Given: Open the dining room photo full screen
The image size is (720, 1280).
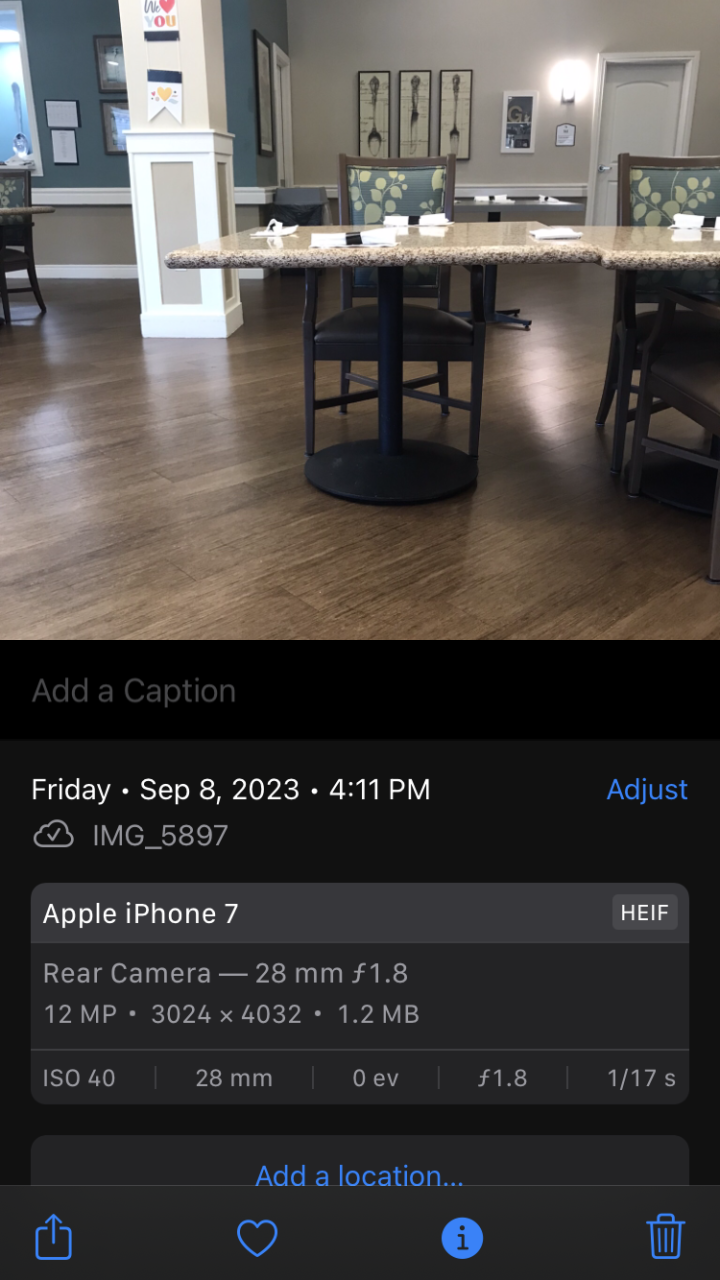Looking at the screenshot, I should 360,320.
